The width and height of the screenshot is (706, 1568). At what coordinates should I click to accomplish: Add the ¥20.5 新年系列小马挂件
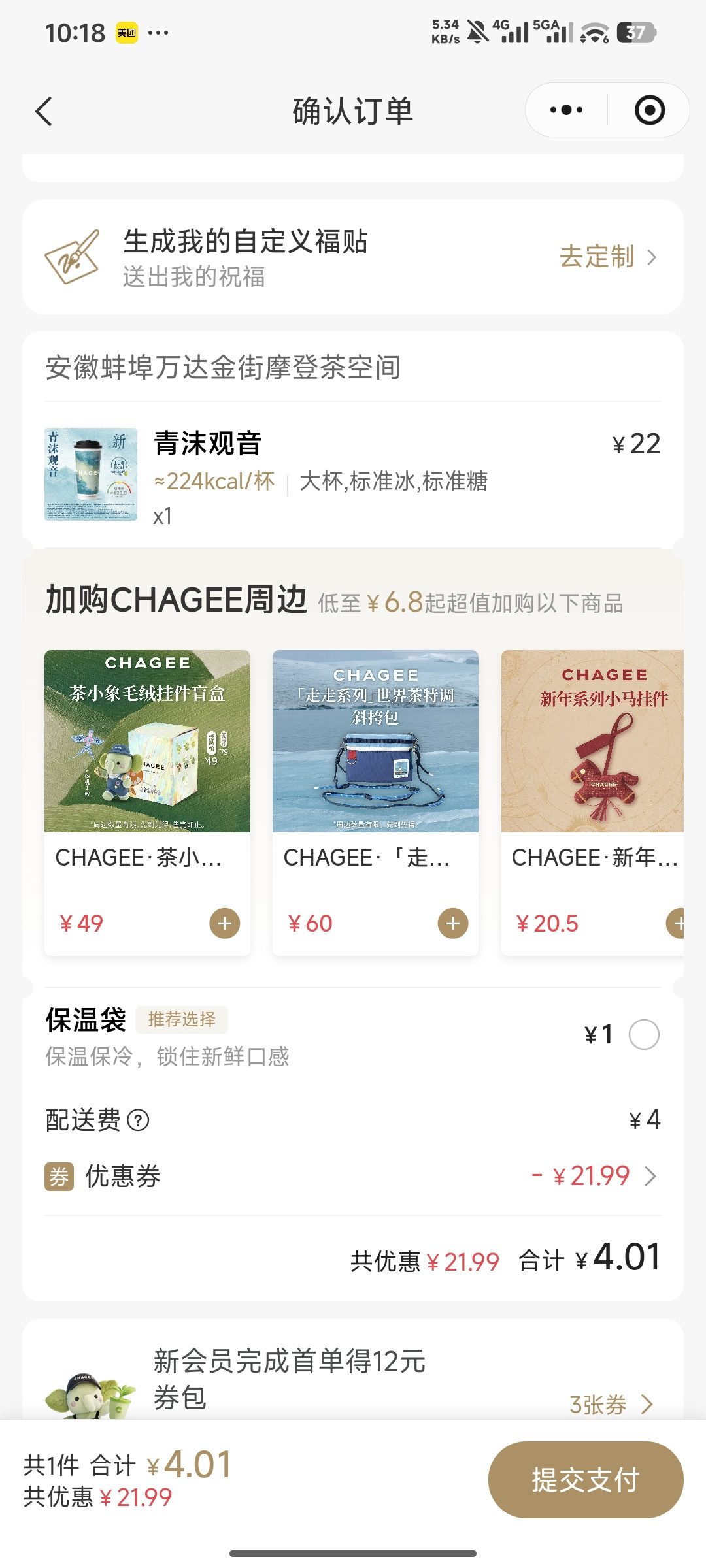675,923
